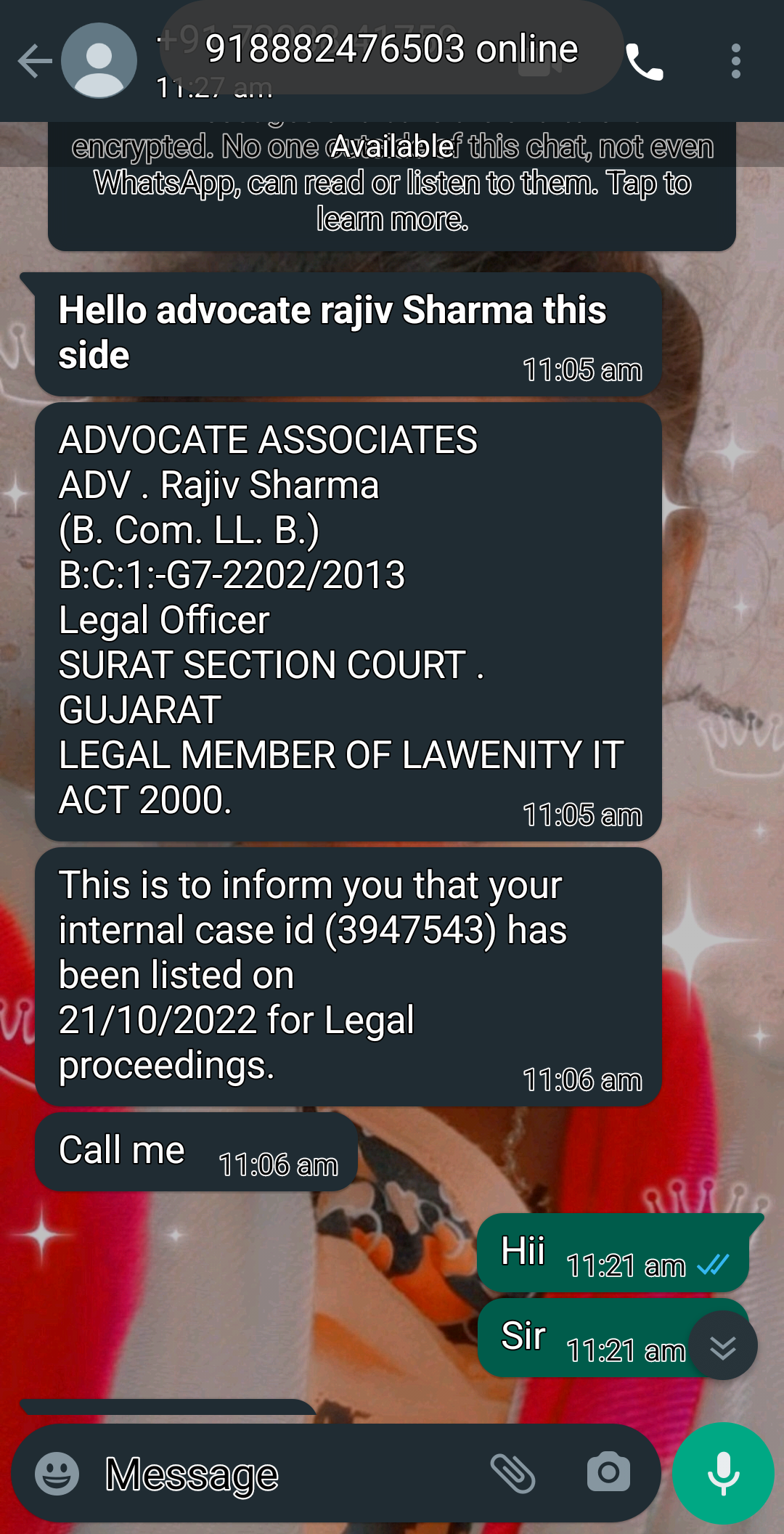
Task: Go back to the chat list
Action: [34, 61]
